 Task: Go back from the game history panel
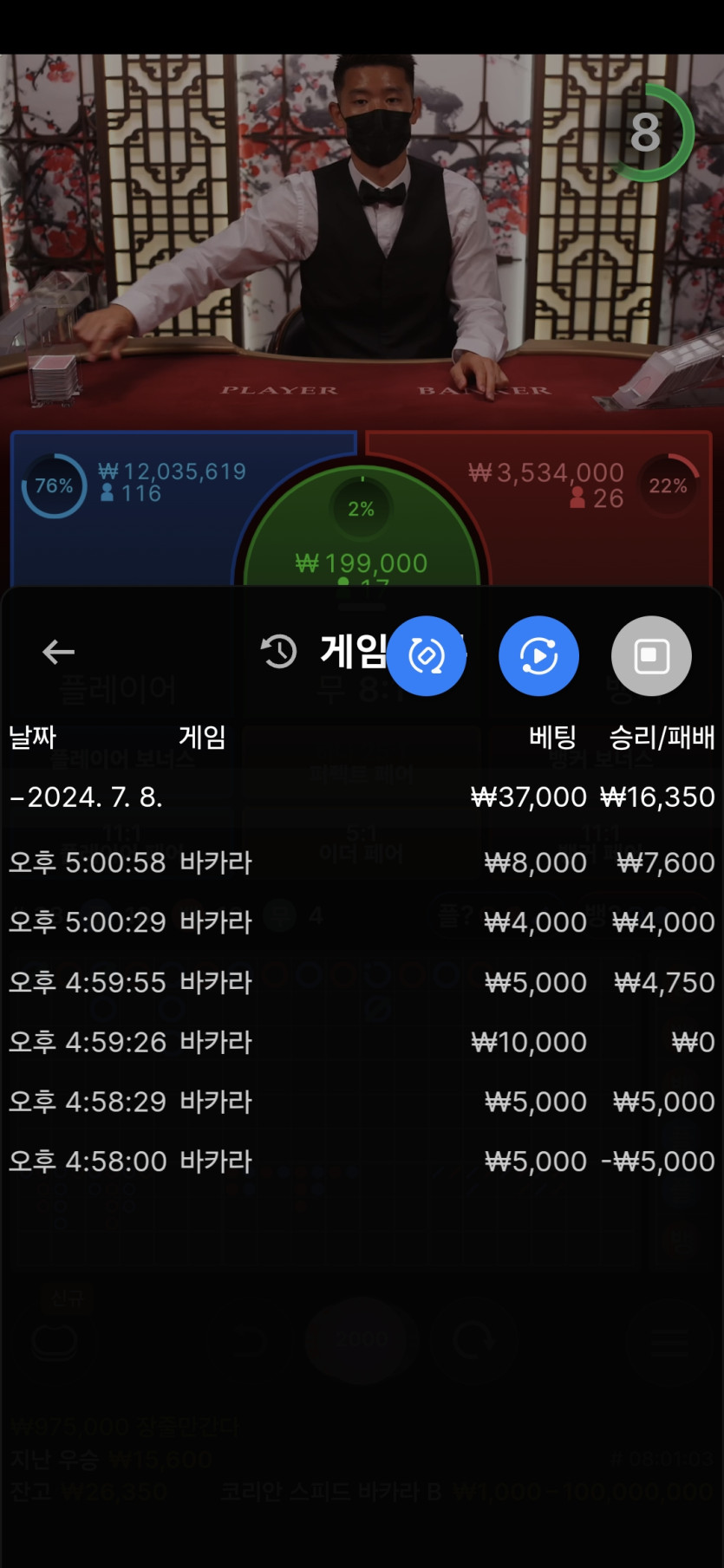pos(58,652)
